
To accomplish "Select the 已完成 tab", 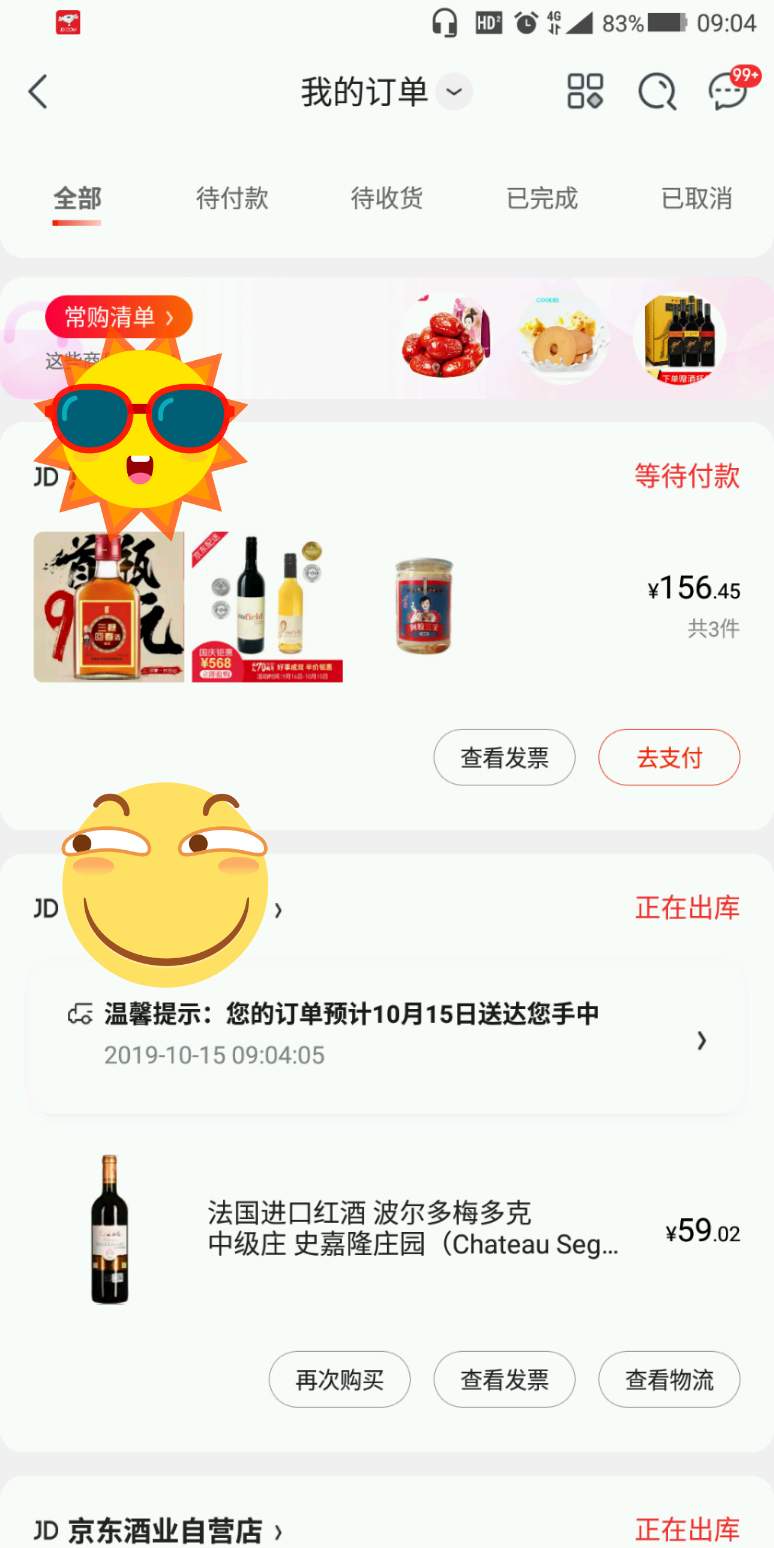I will tap(542, 198).
